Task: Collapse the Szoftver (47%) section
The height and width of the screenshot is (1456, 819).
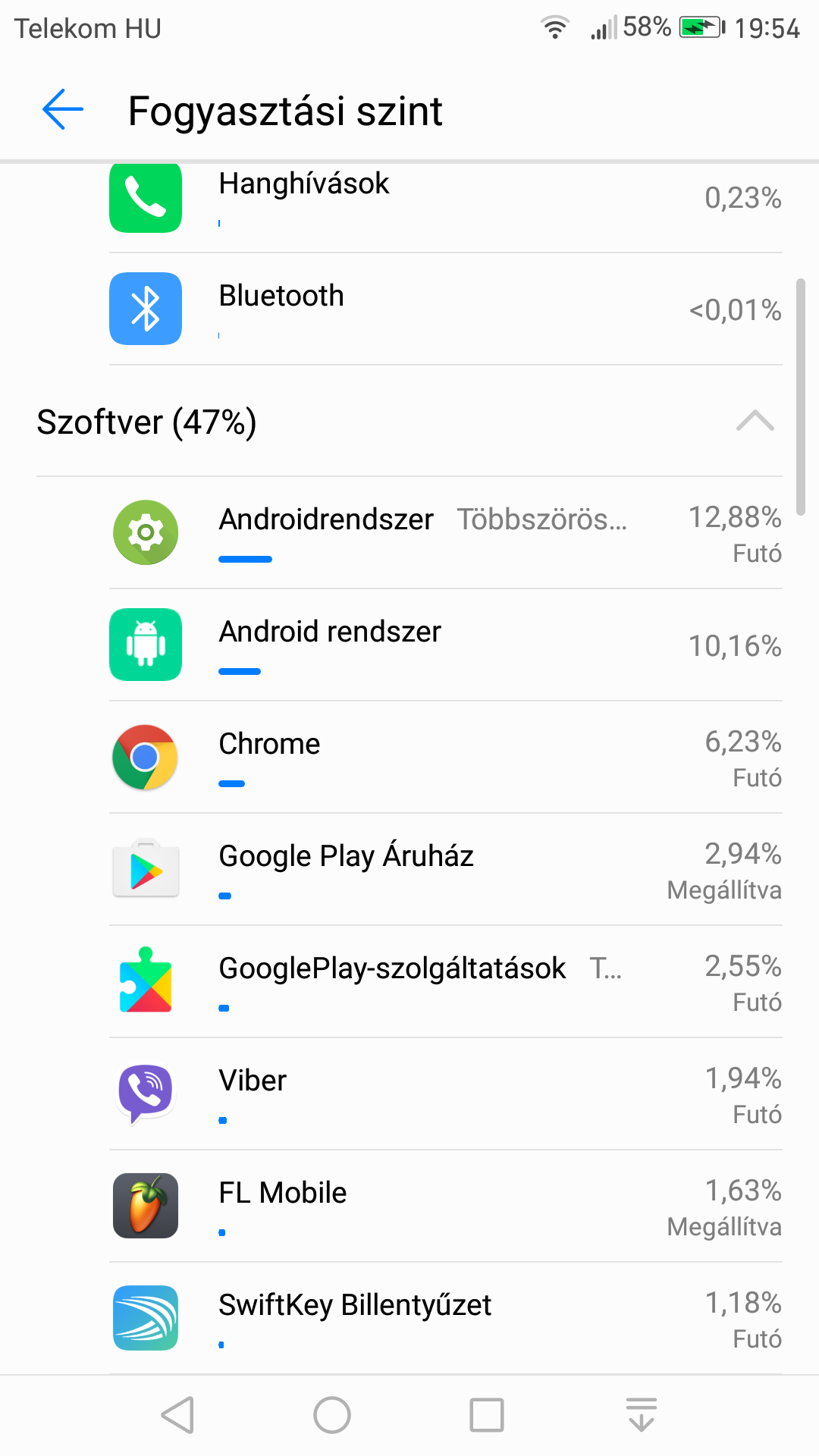Action: click(755, 422)
